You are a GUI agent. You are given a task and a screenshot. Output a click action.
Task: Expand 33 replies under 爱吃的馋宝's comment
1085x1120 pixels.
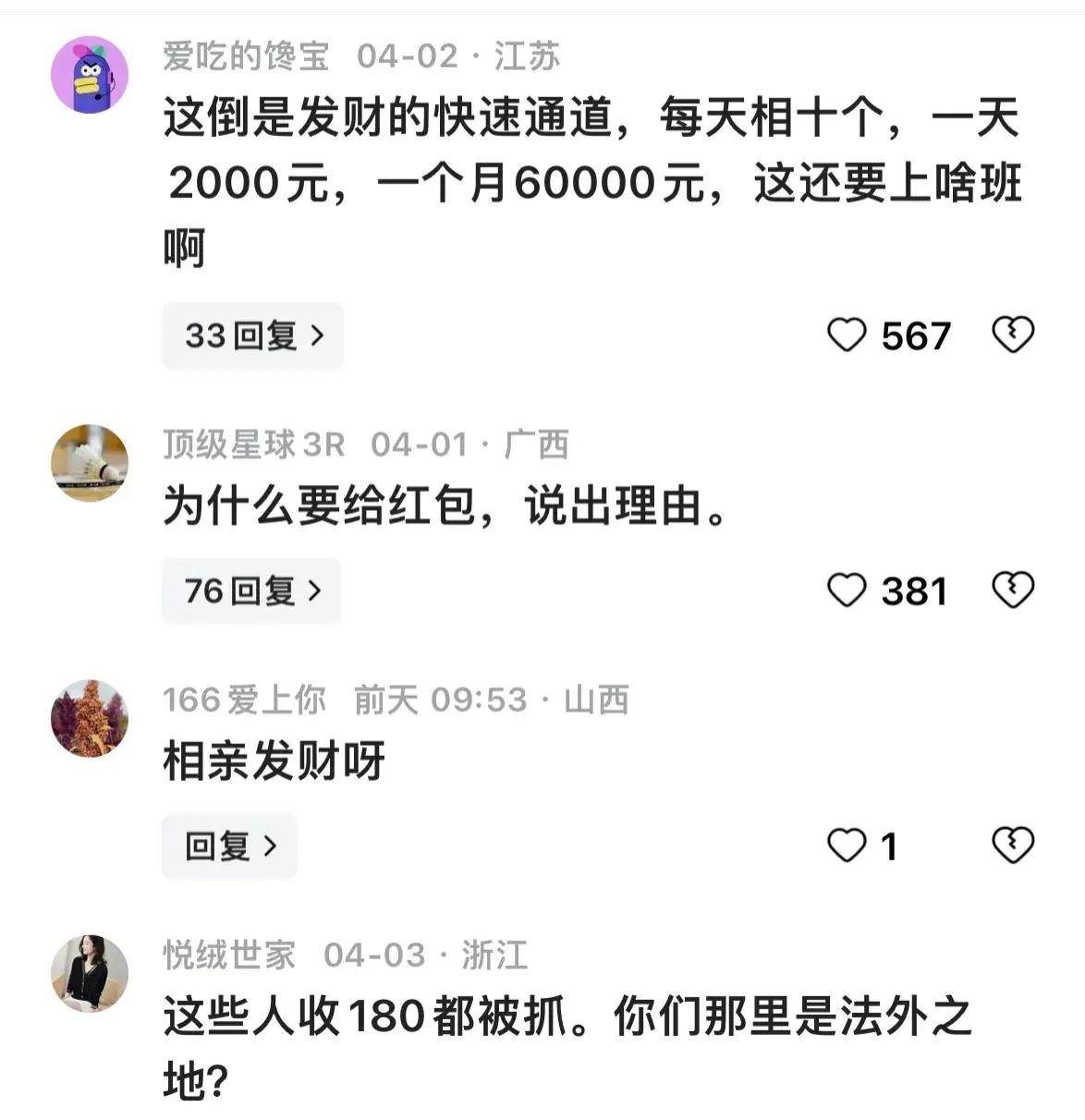pos(253,335)
